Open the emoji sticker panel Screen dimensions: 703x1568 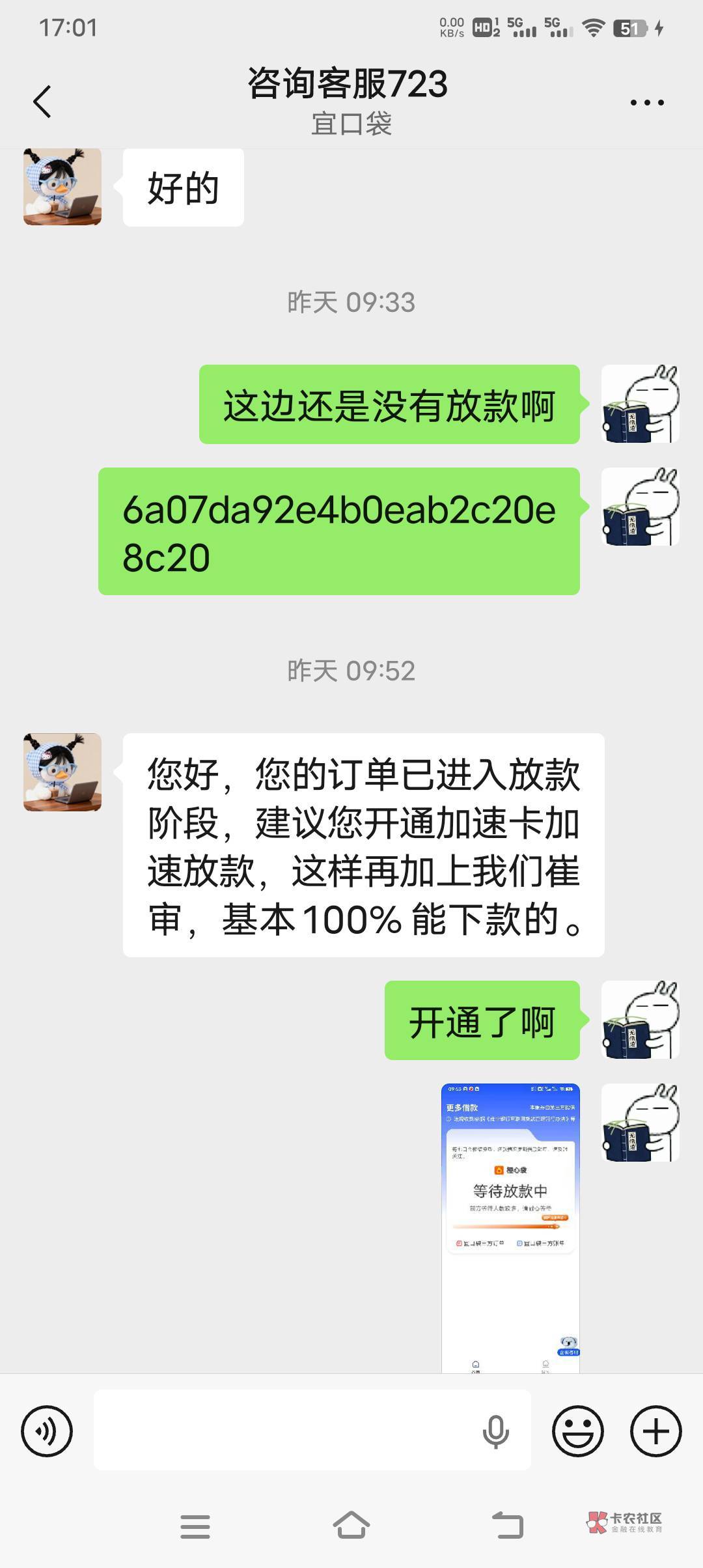point(578,1431)
